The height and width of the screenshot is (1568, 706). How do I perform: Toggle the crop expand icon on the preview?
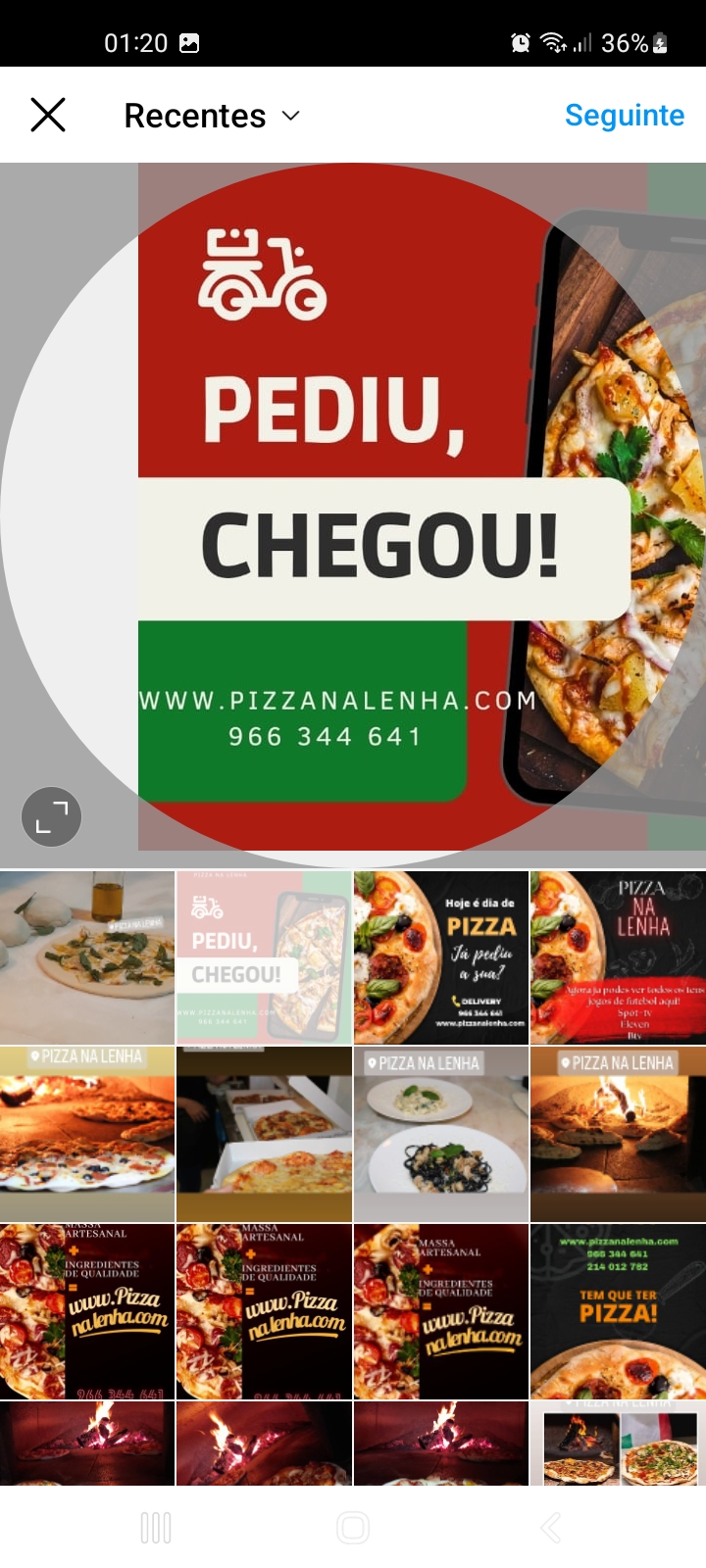pos(51,816)
